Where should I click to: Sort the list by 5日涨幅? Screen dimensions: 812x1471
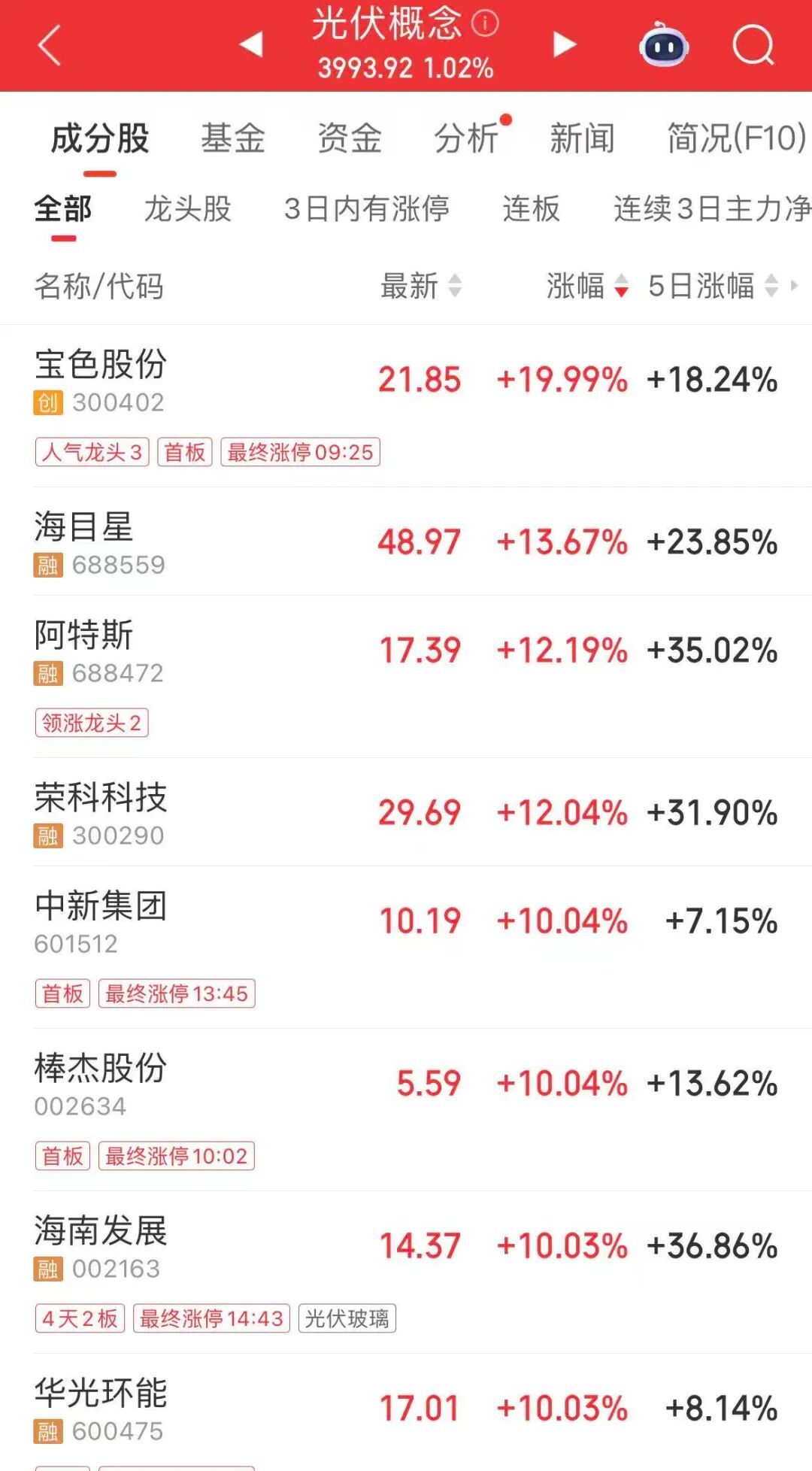(712, 286)
